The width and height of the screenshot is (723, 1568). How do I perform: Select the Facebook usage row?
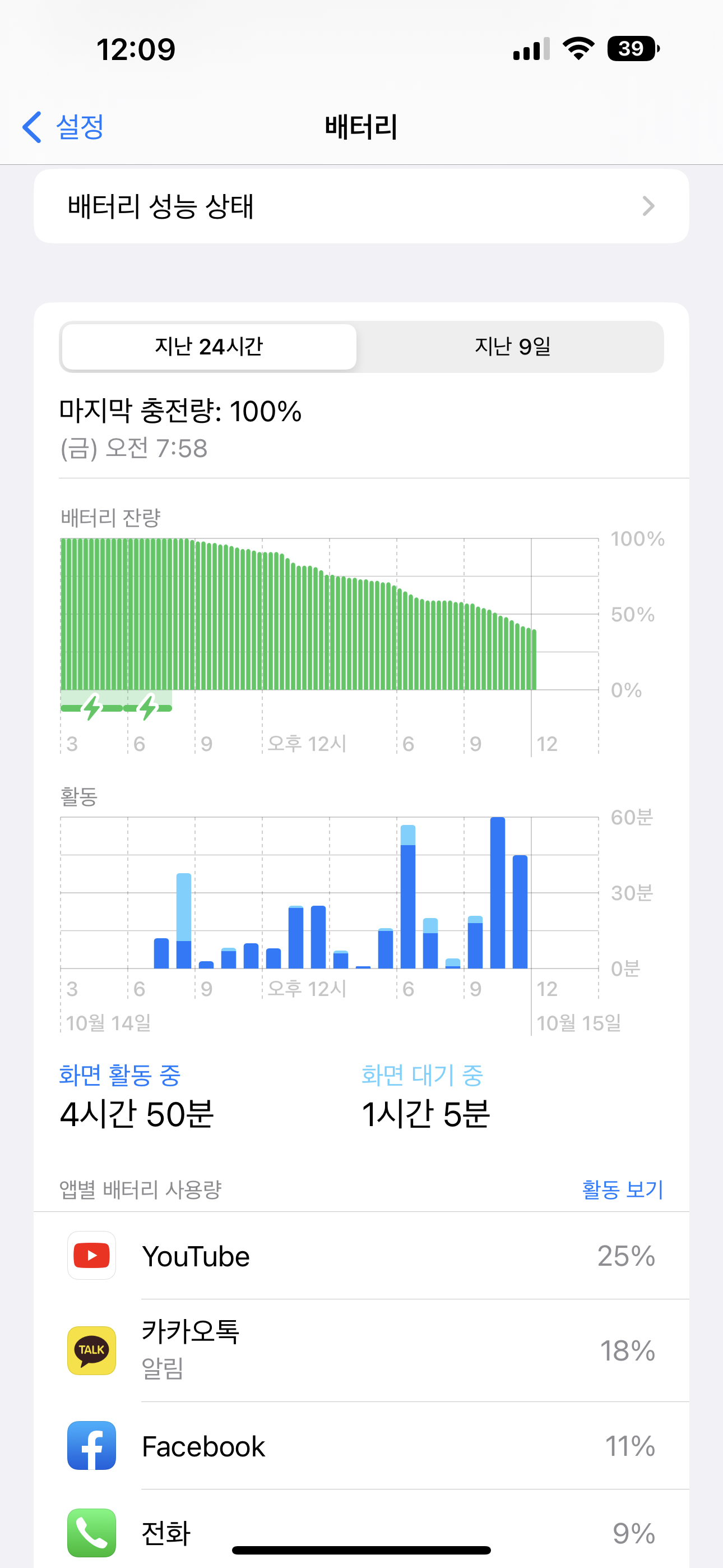[x=361, y=1446]
